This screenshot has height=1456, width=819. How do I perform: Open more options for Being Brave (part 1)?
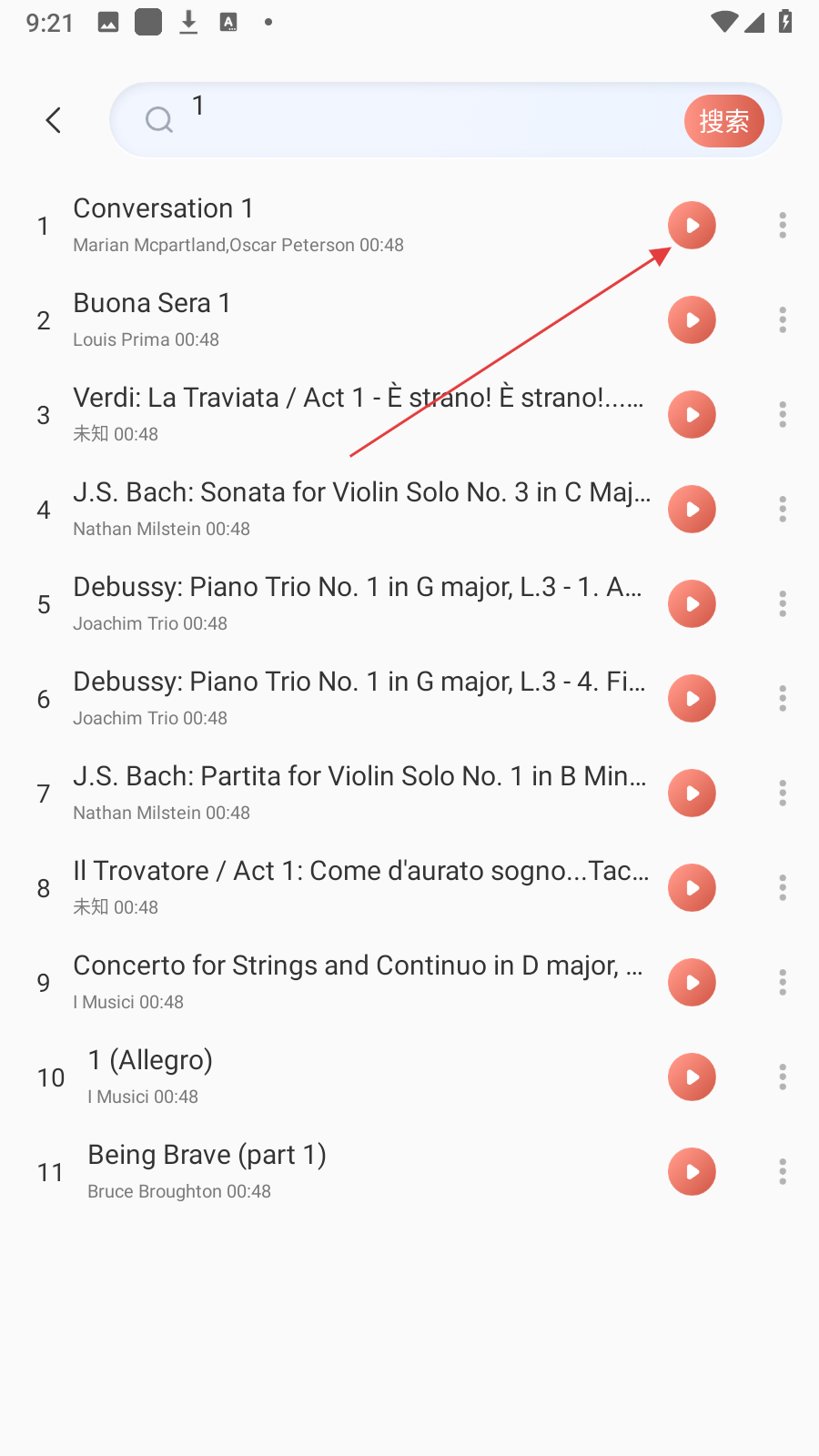783,1172
